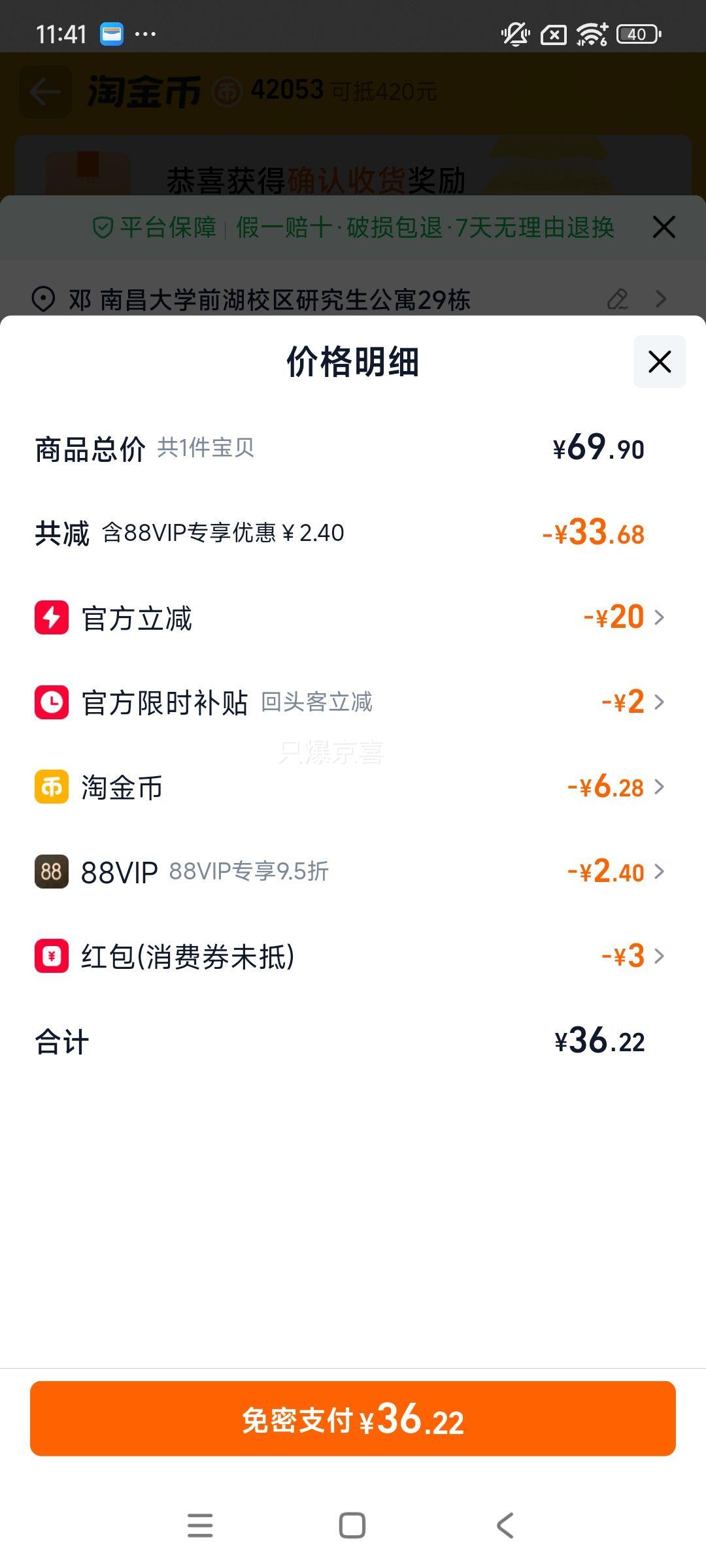
Task: View the 淘金币 deduction details
Action: (353, 787)
